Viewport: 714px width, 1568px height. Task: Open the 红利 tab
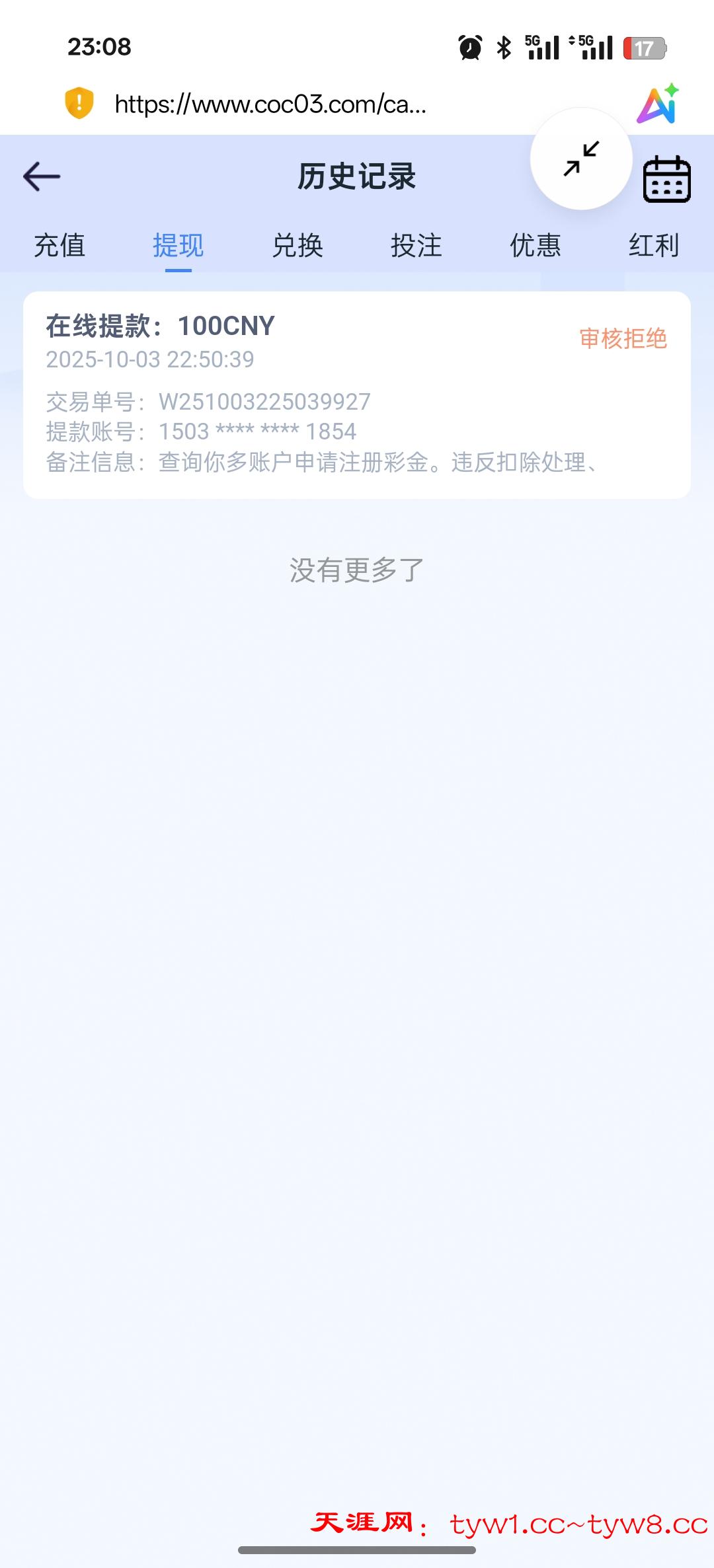click(x=653, y=246)
